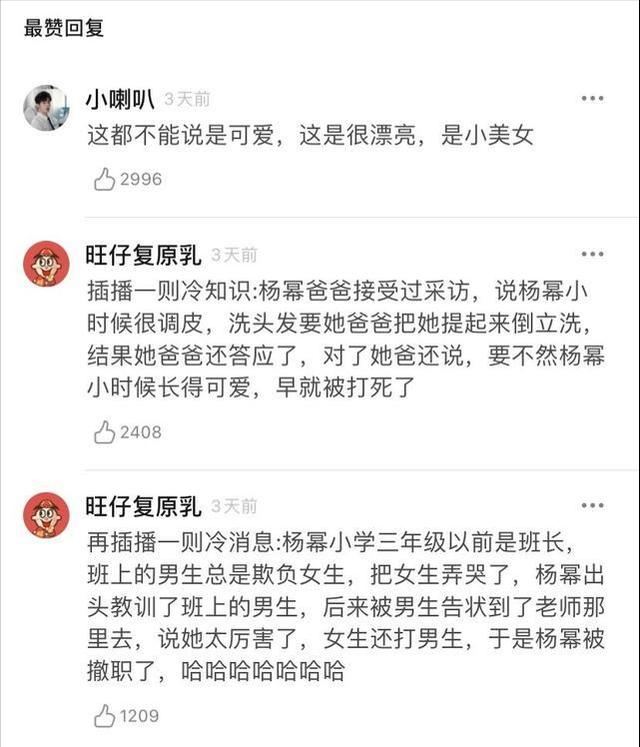
Task: Like 小喇叭's comment with 2996 likes
Action: pos(105,179)
